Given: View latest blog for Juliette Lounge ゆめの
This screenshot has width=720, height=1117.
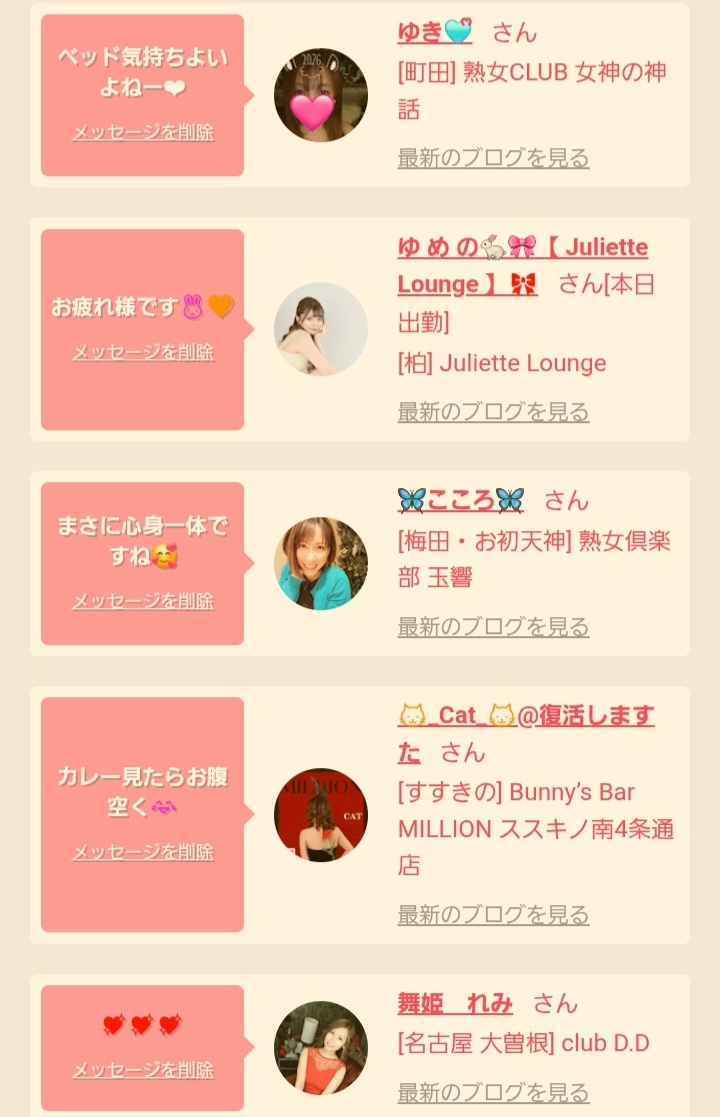Looking at the screenshot, I should (493, 412).
